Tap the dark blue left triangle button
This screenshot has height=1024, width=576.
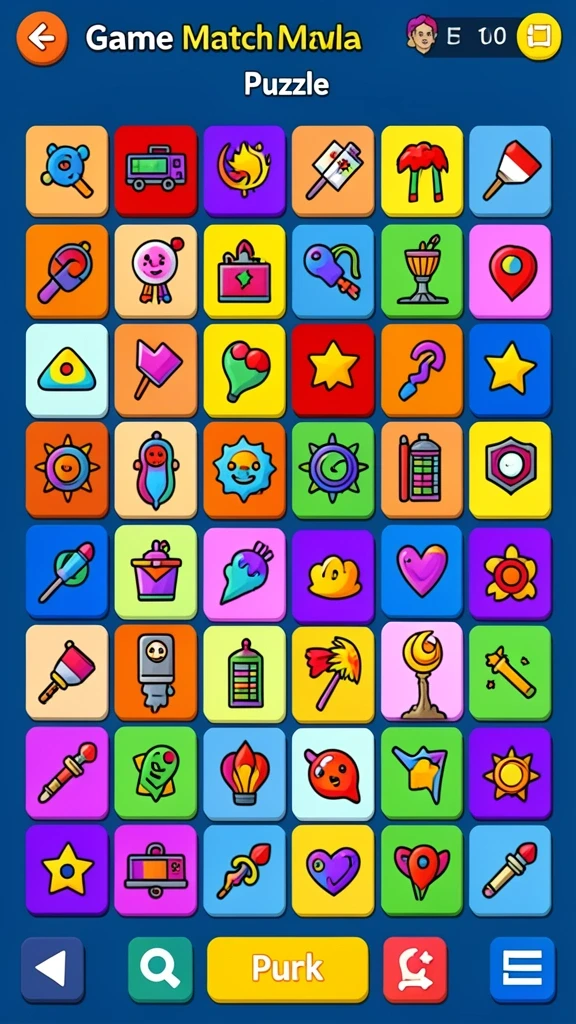52,969
